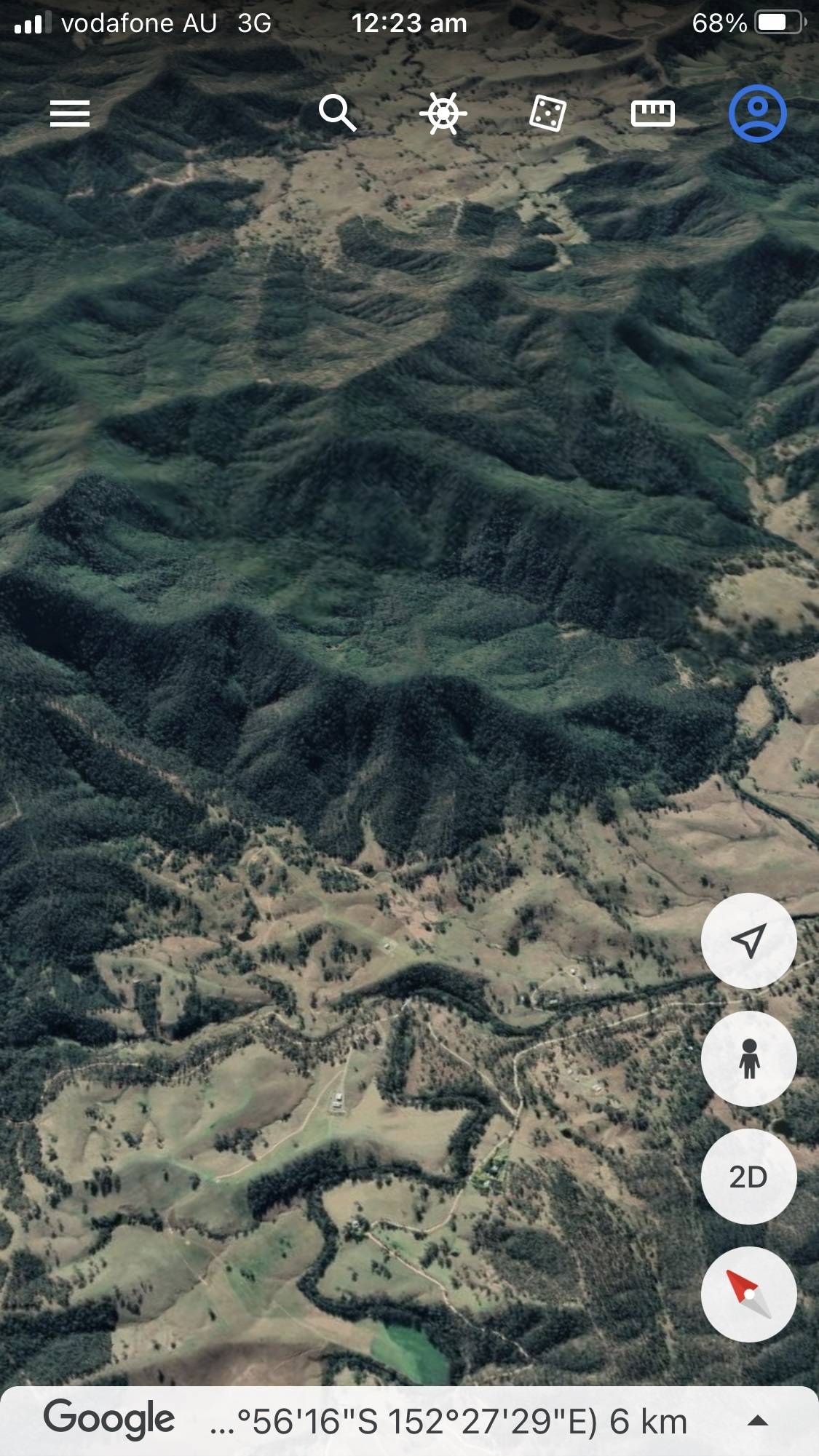This screenshot has height=1456, width=819.
Task: Open the Voyager ship wheel
Action: click(443, 114)
